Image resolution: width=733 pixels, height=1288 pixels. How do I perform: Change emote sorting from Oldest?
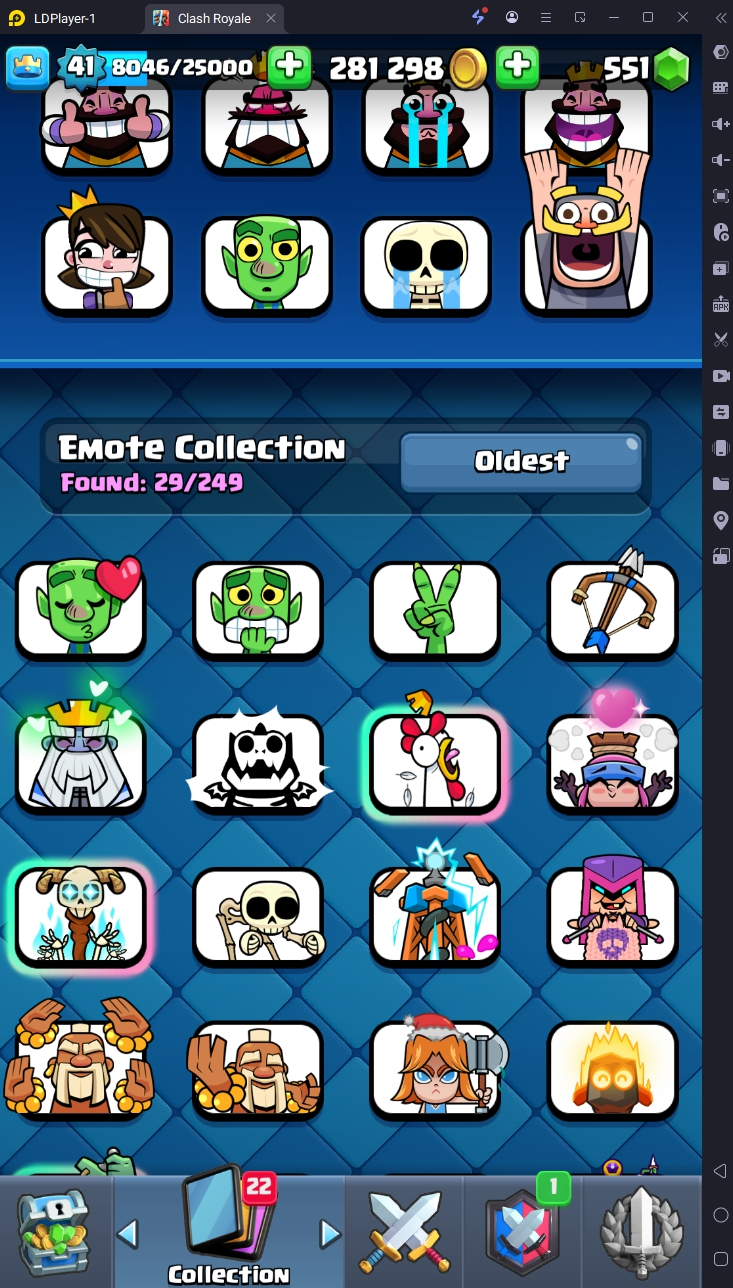tap(521, 462)
